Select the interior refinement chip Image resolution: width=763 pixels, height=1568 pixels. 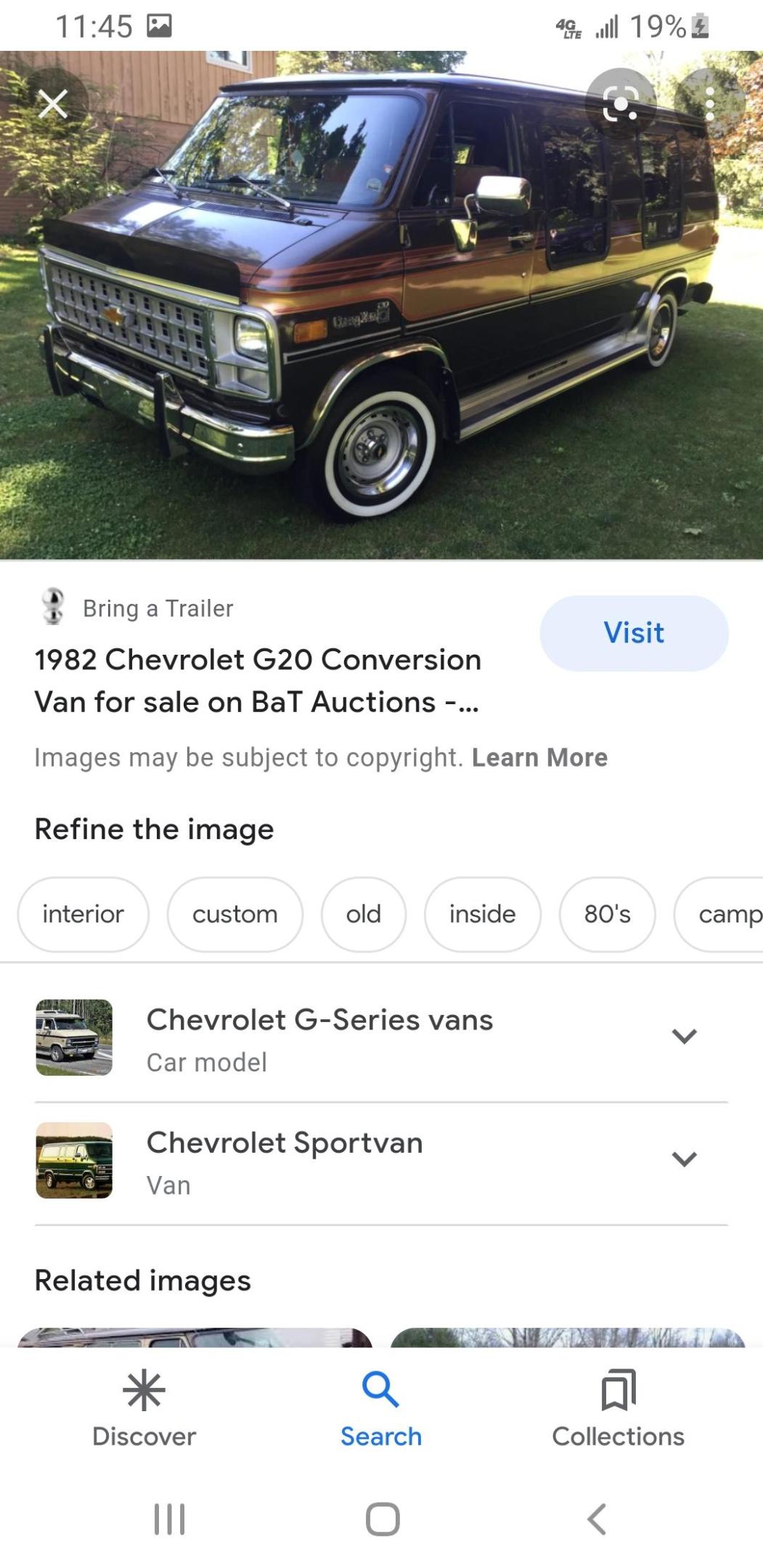pyautogui.click(x=82, y=914)
